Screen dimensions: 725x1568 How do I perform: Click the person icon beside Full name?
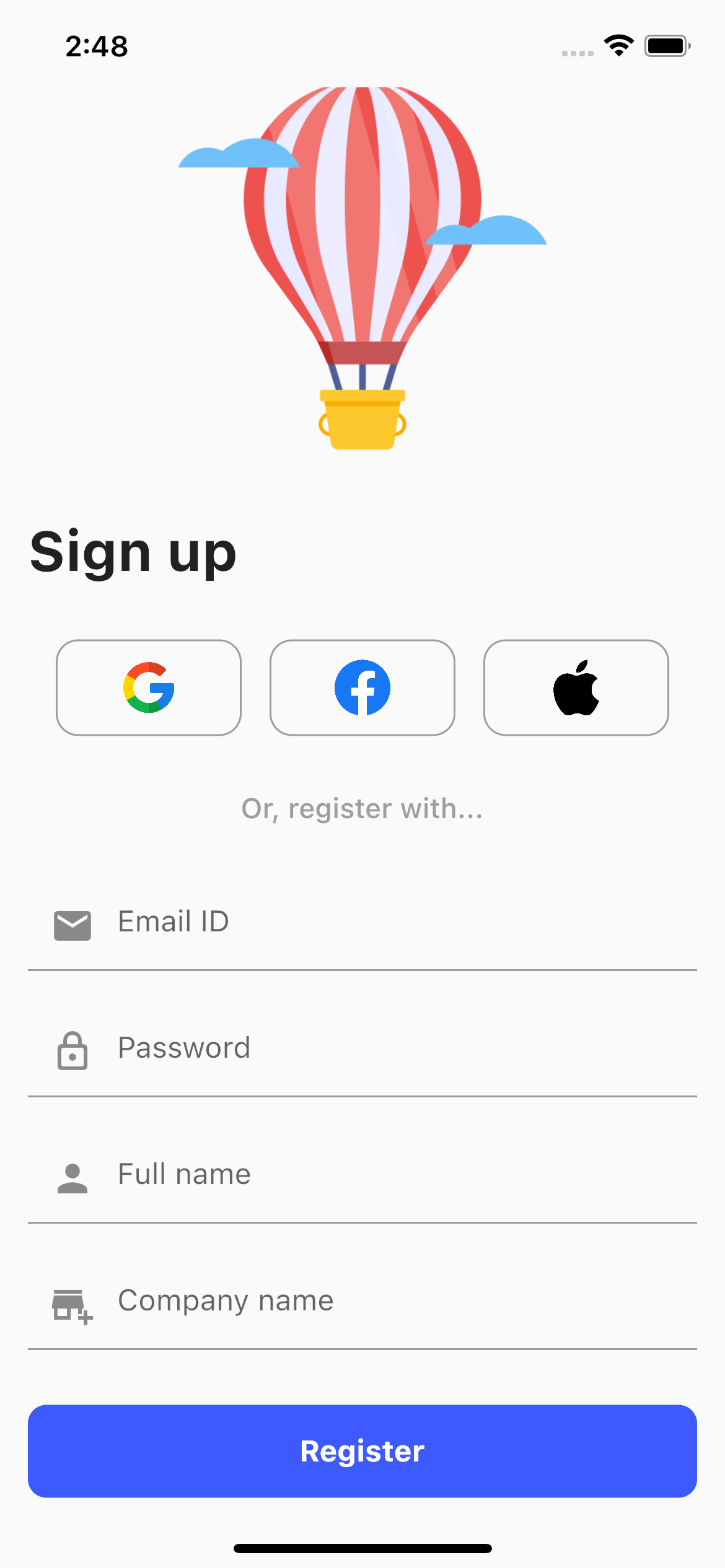72,1176
